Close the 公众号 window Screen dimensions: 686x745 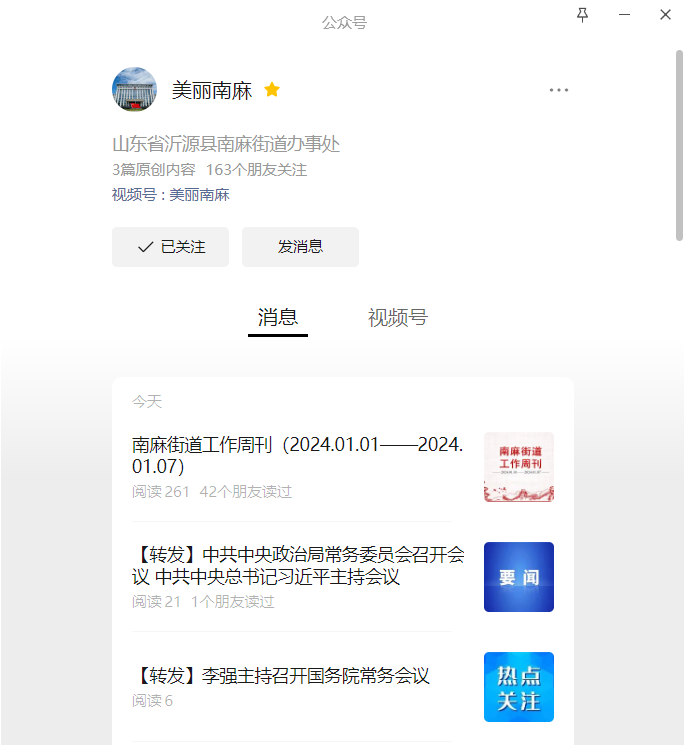click(x=665, y=14)
